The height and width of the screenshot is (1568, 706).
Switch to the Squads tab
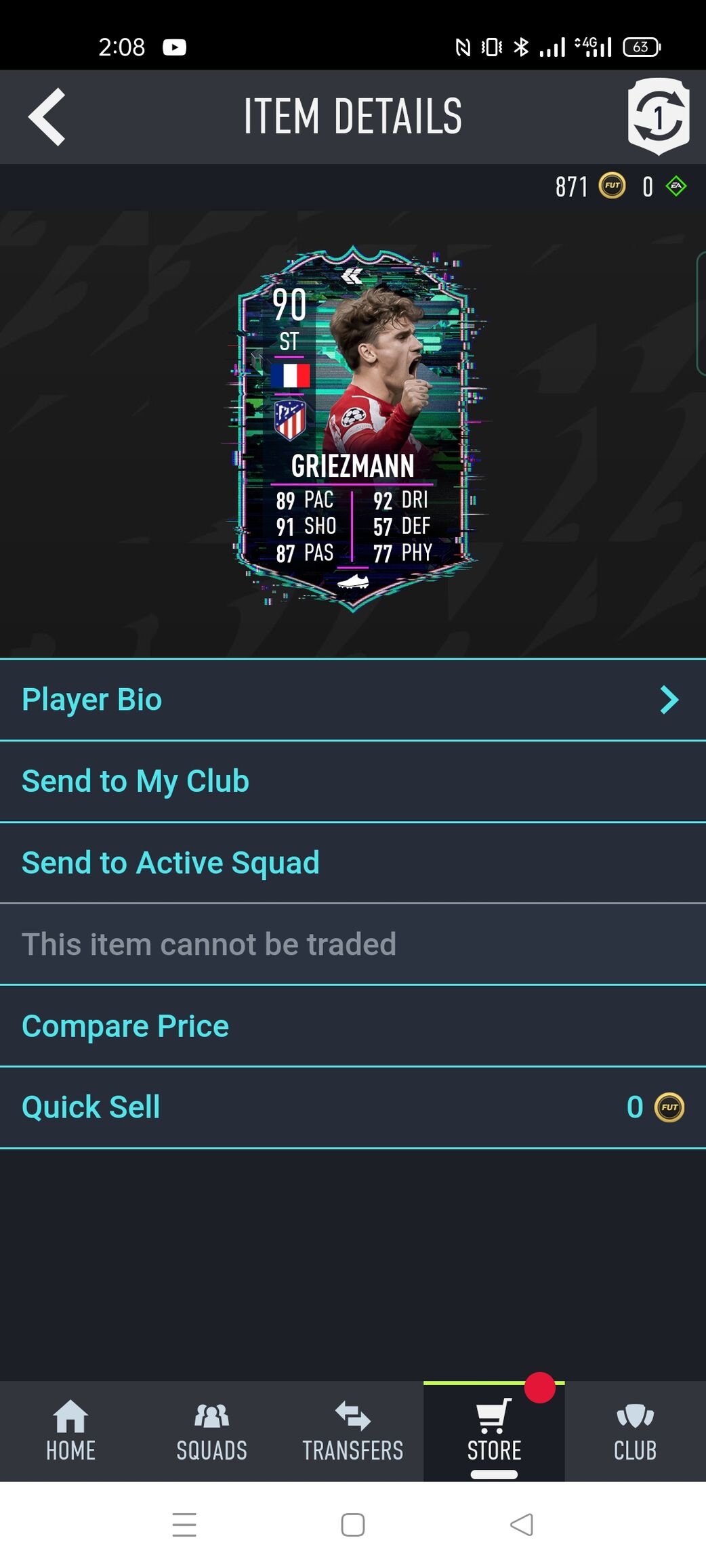click(x=211, y=1431)
